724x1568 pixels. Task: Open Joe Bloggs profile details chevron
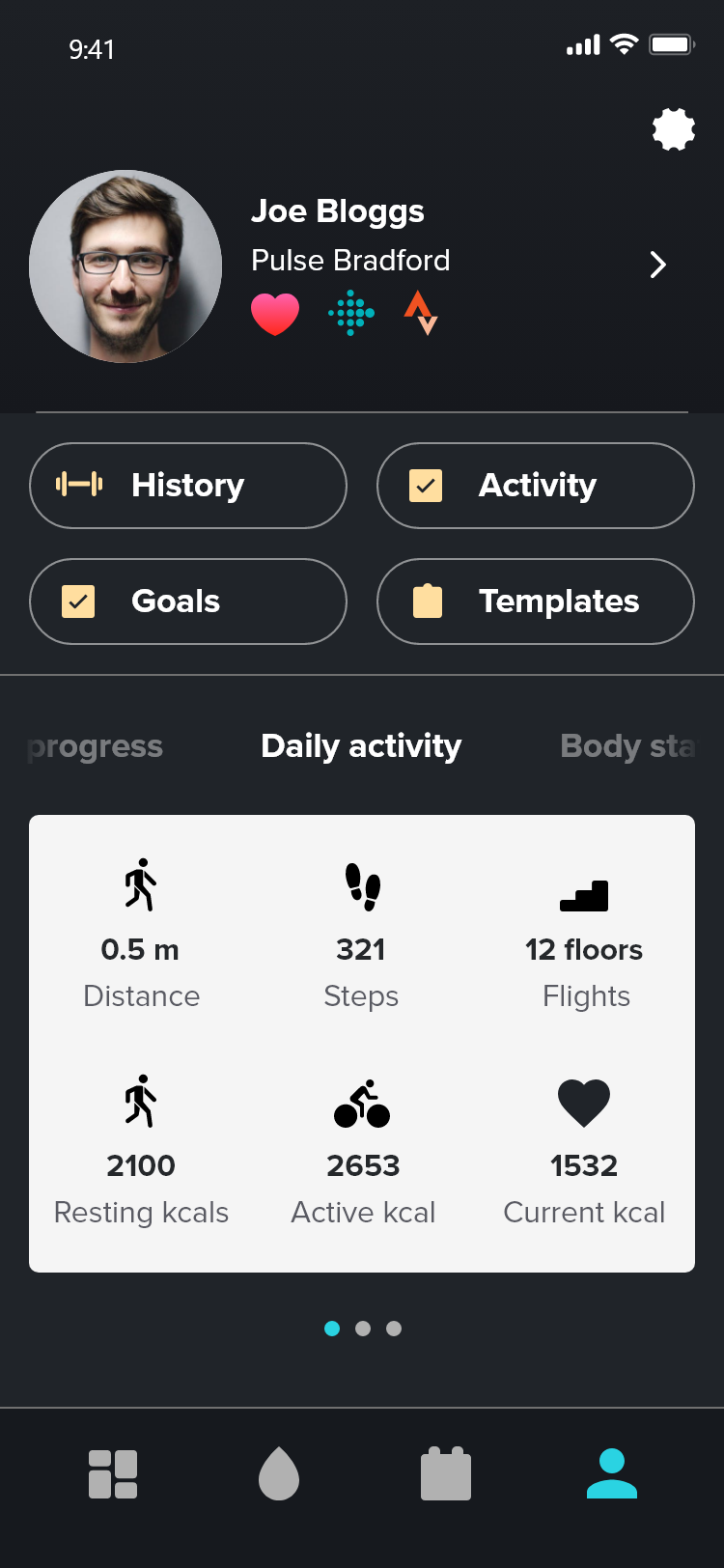pos(658,265)
